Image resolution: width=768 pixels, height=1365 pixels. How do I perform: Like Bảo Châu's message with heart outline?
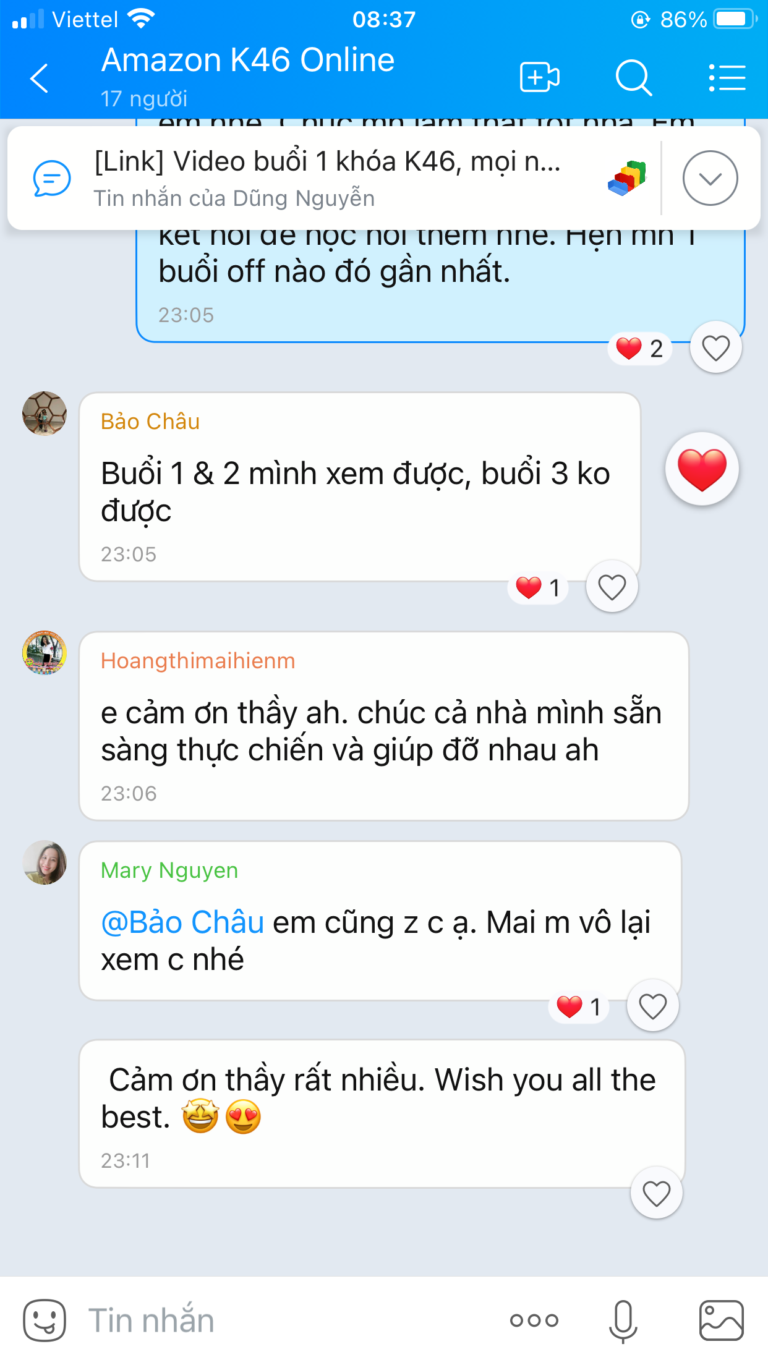(x=612, y=588)
